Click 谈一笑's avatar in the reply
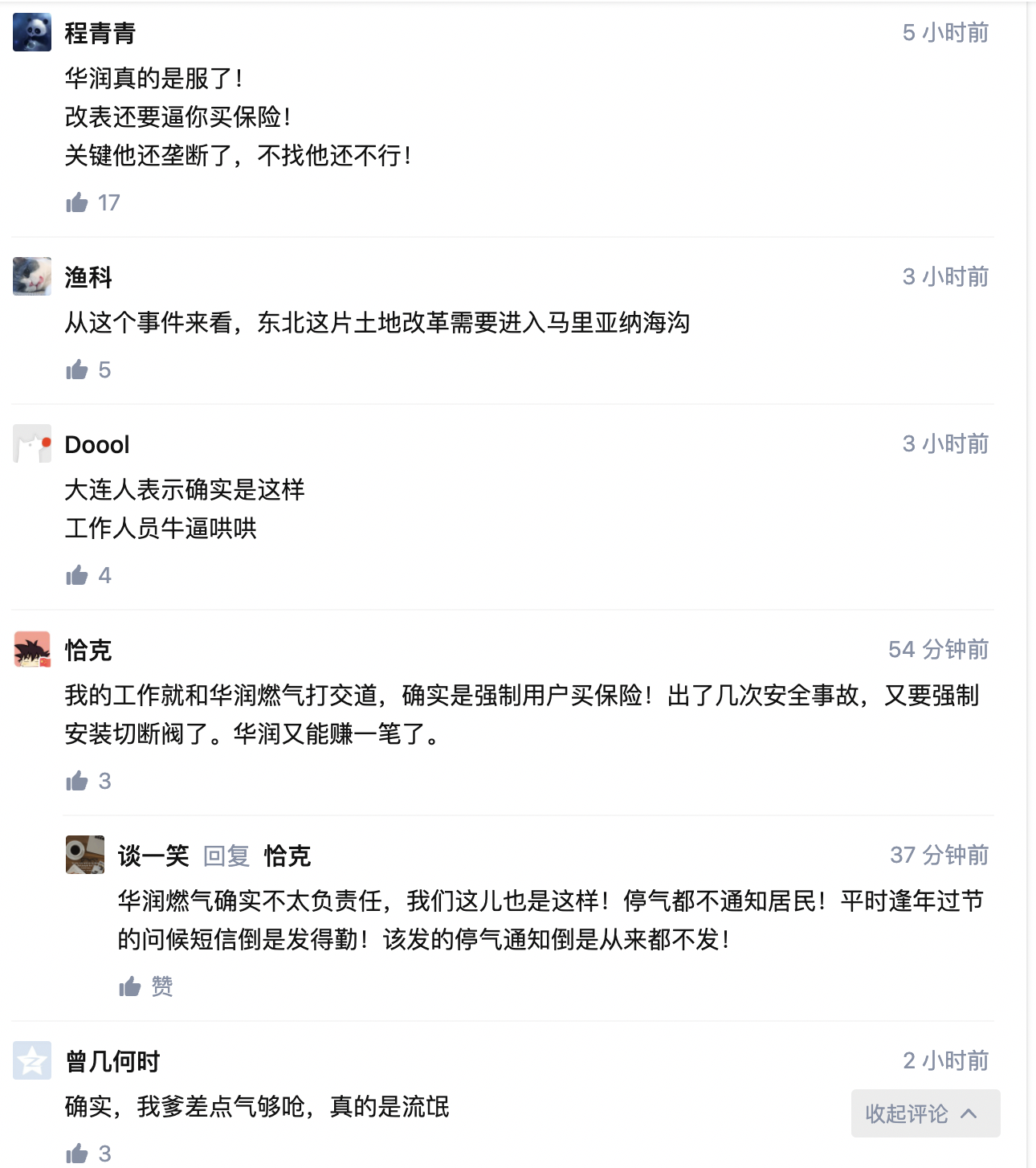Viewport: 1036px width, 1168px height. 84,856
